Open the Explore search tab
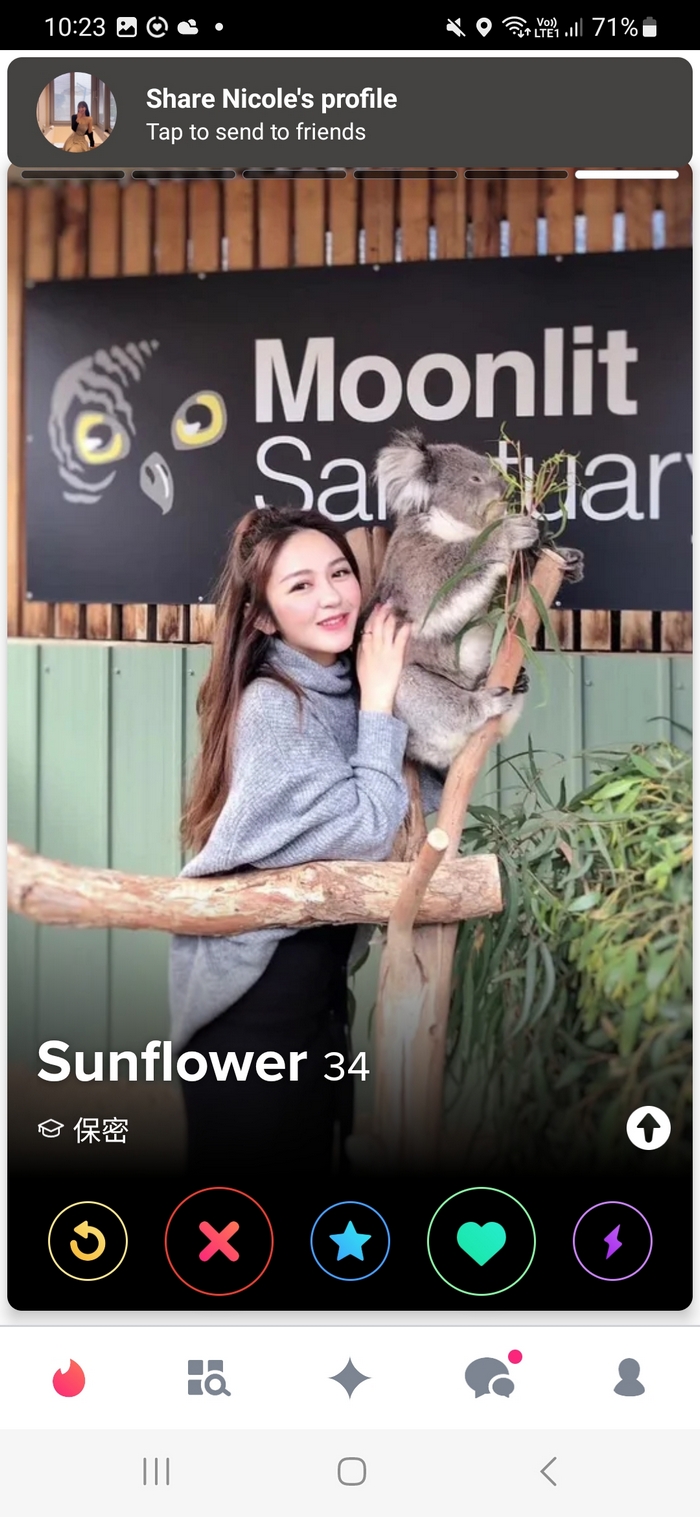The image size is (700, 1517). (209, 1378)
